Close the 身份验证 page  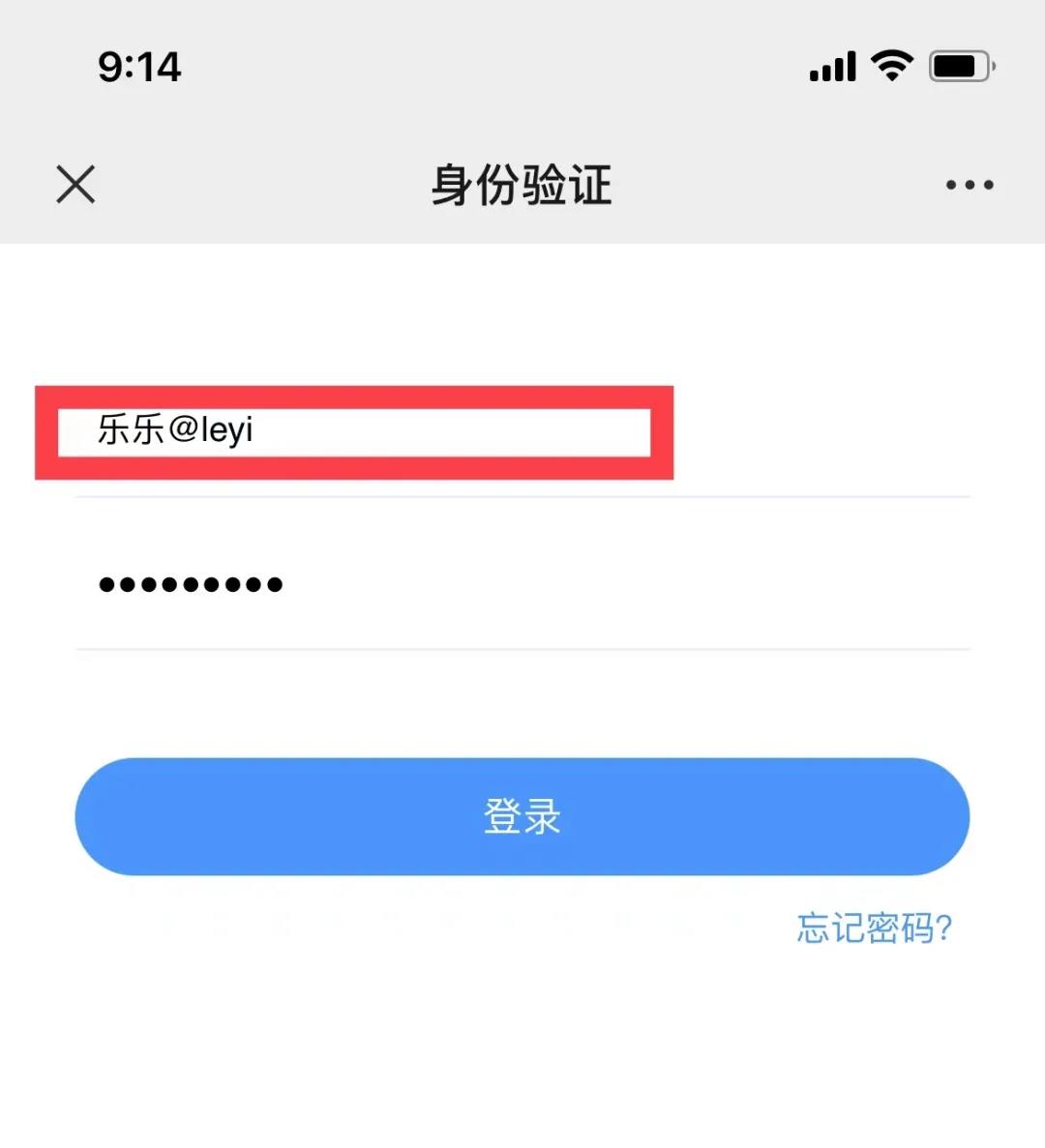click(x=75, y=184)
